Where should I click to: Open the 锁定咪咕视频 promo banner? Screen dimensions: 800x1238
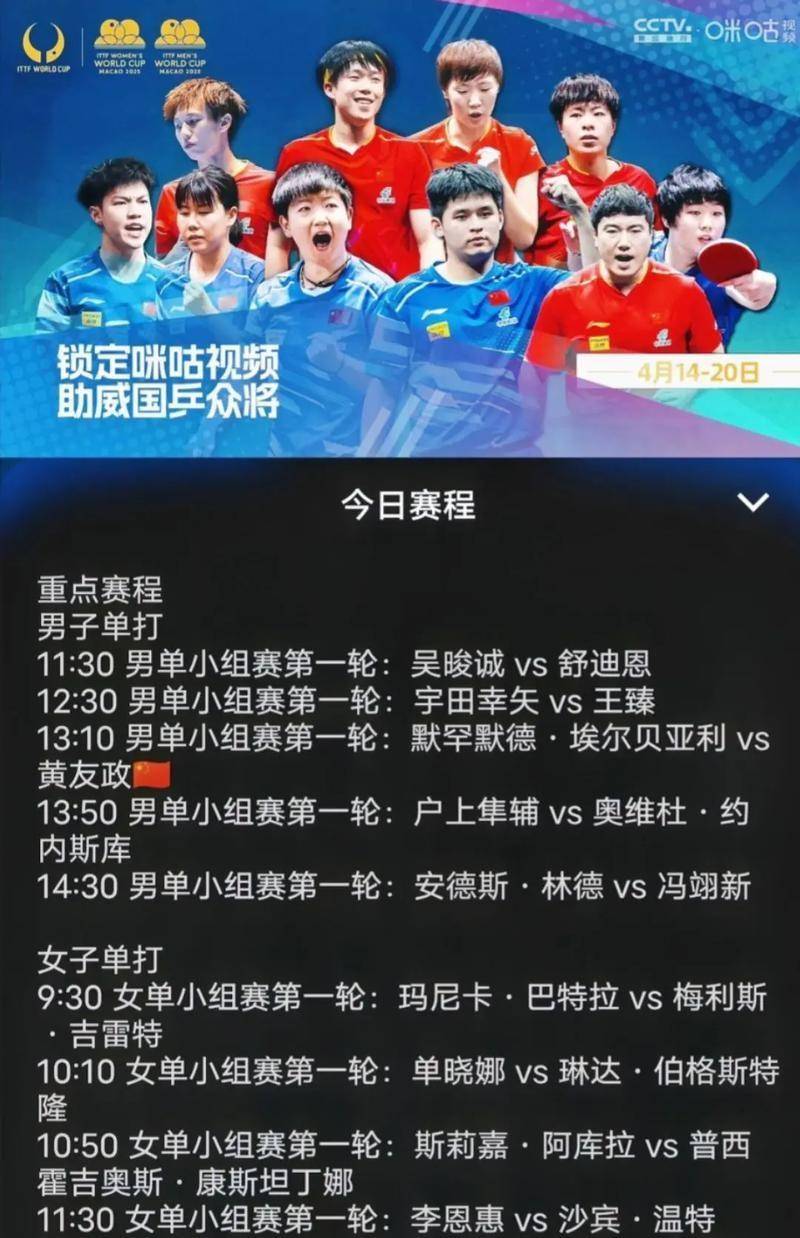point(400,228)
